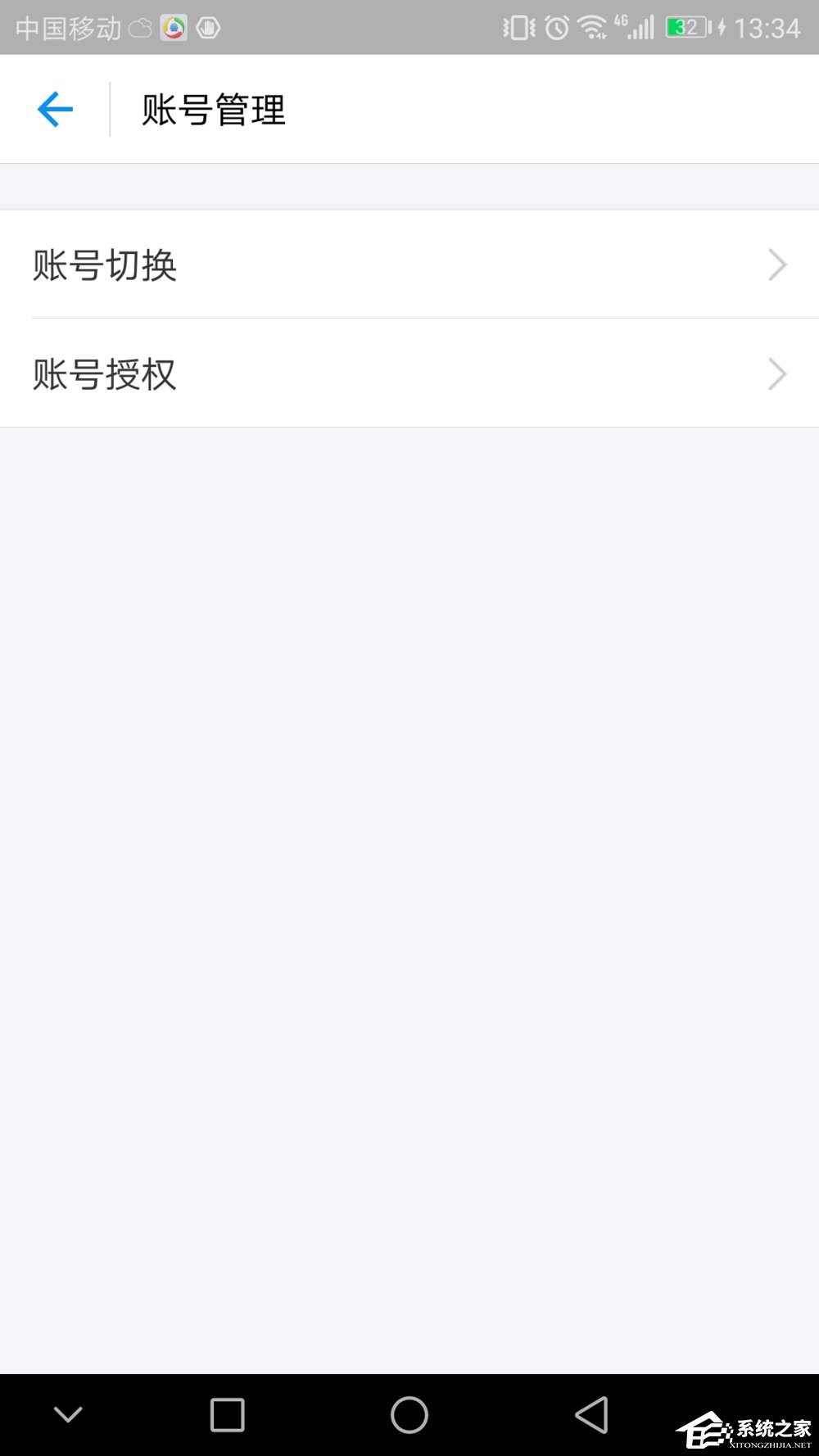This screenshot has height=1456, width=819.
Task: Tap the alarm clock icon in status bar
Action: click(556, 27)
